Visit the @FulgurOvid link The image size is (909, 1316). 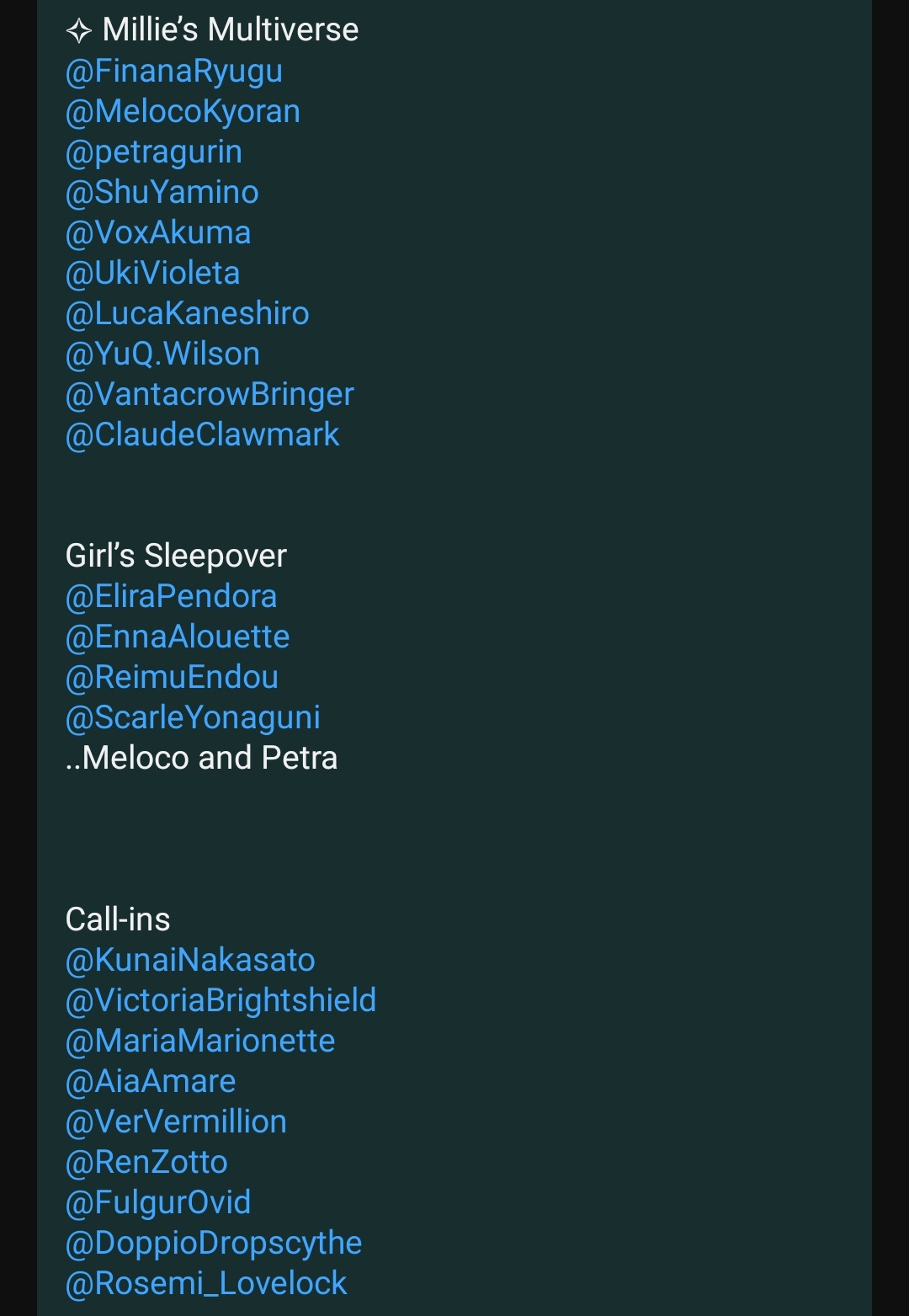(x=158, y=1203)
